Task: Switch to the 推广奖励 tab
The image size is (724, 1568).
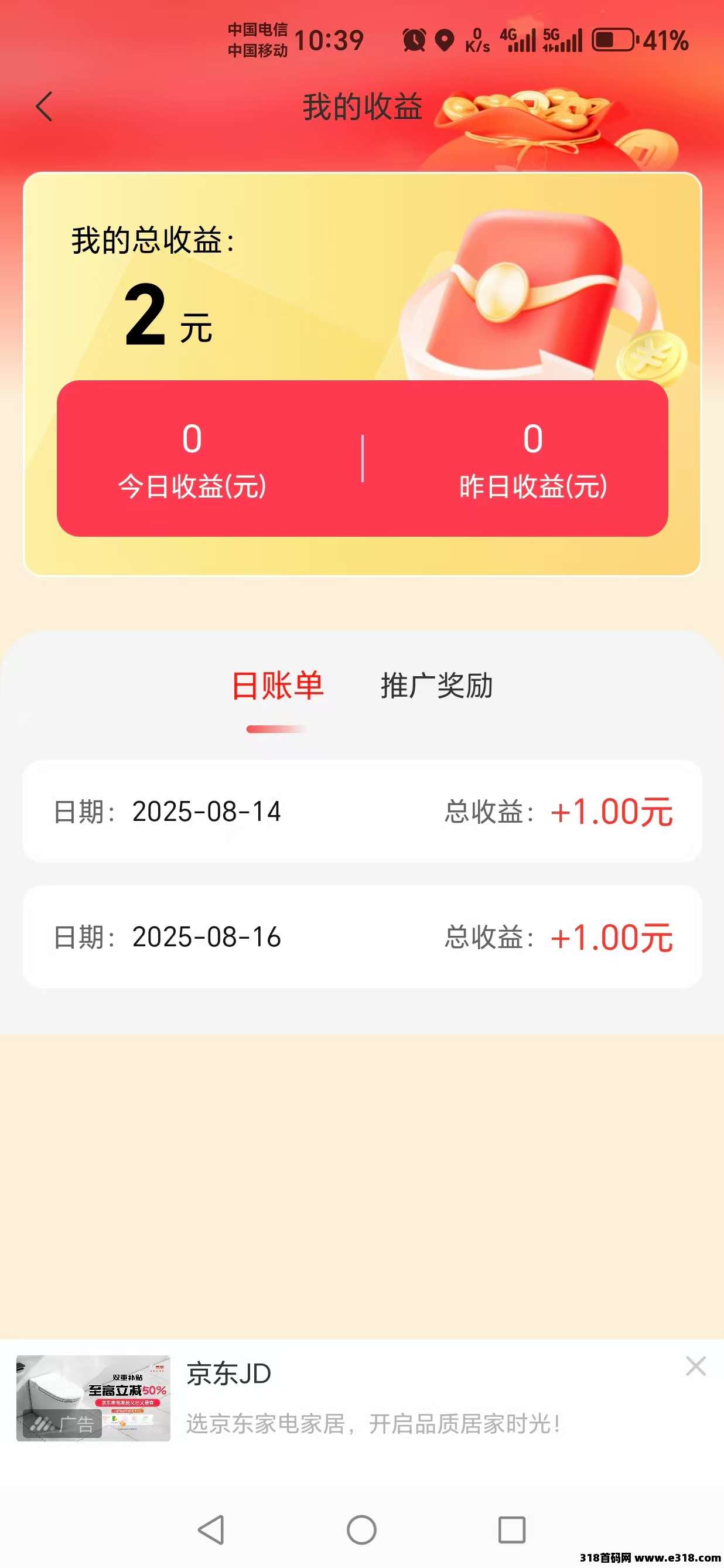Action: point(436,686)
